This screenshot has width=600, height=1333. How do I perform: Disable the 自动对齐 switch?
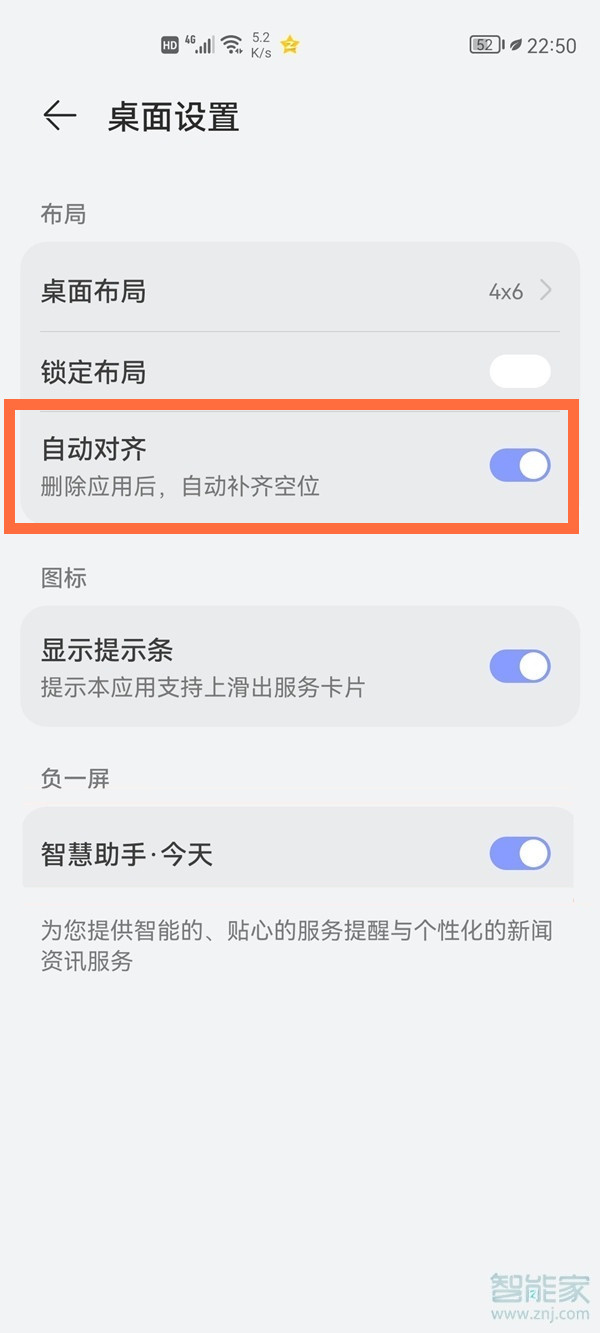click(x=519, y=465)
